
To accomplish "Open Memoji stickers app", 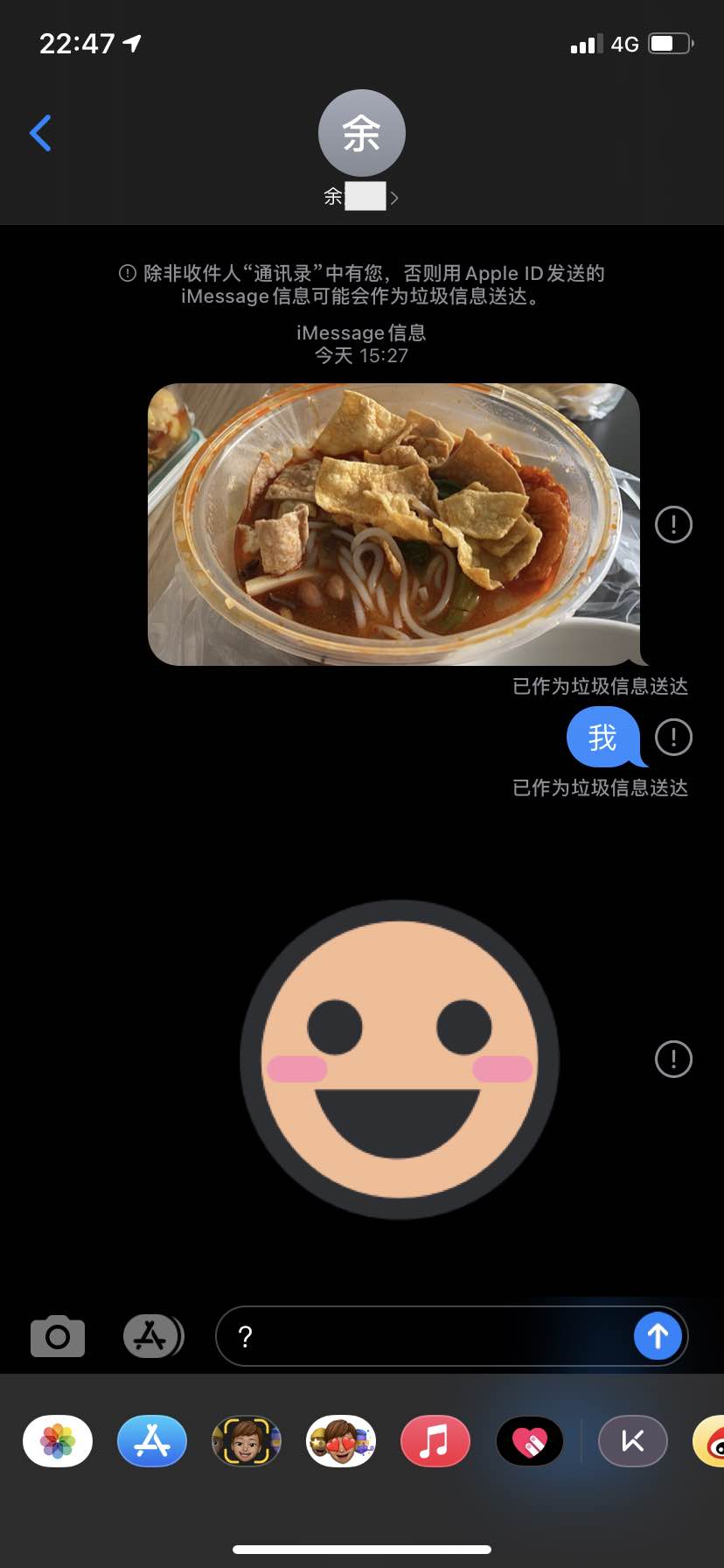I will point(341,1441).
